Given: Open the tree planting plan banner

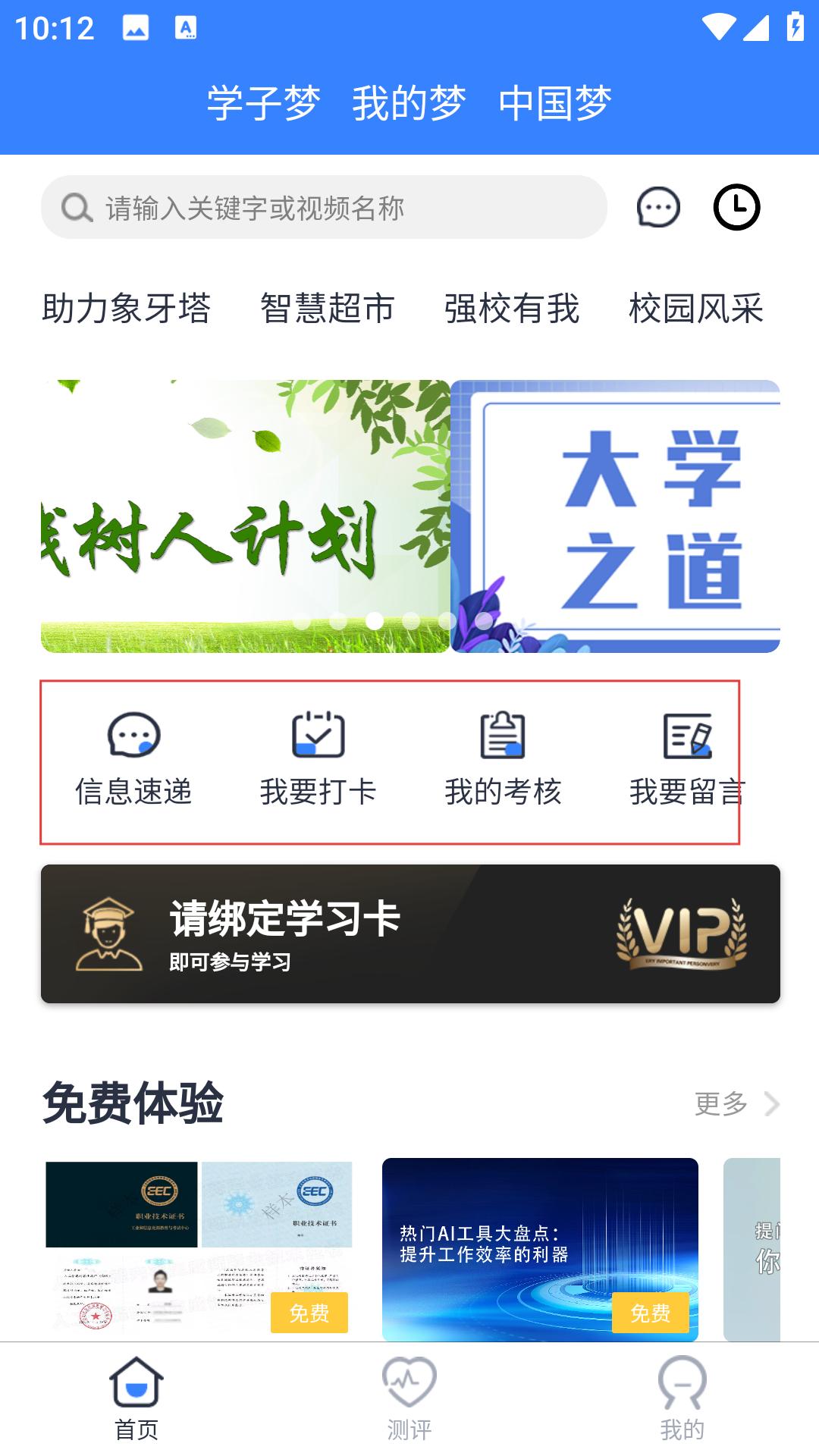Looking at the screenshot, I should pos(246,516).
